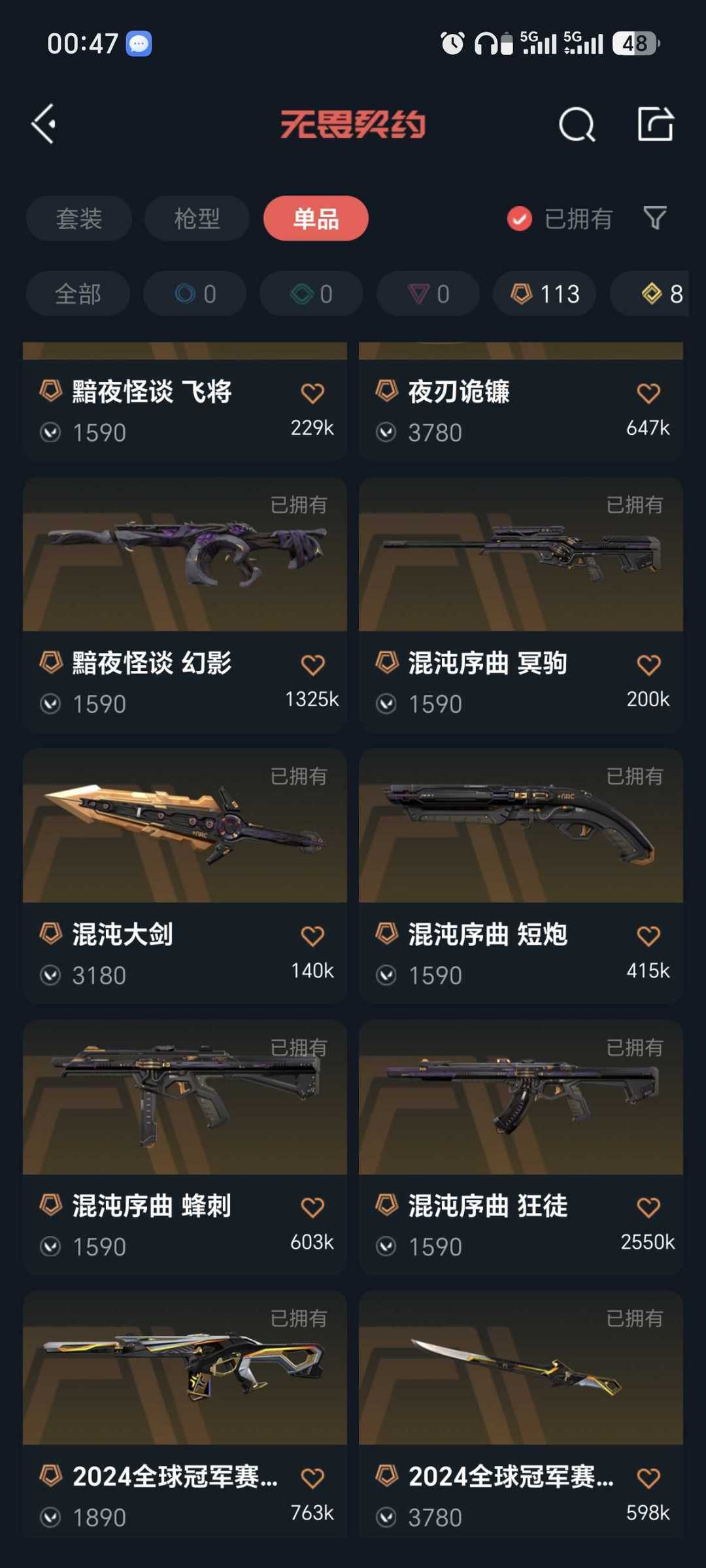The width and height of the screenshot is (706, 1568).
Task: Open the 黯夜怪谈 幻影 skin card
Action: (x=185, y=605)
